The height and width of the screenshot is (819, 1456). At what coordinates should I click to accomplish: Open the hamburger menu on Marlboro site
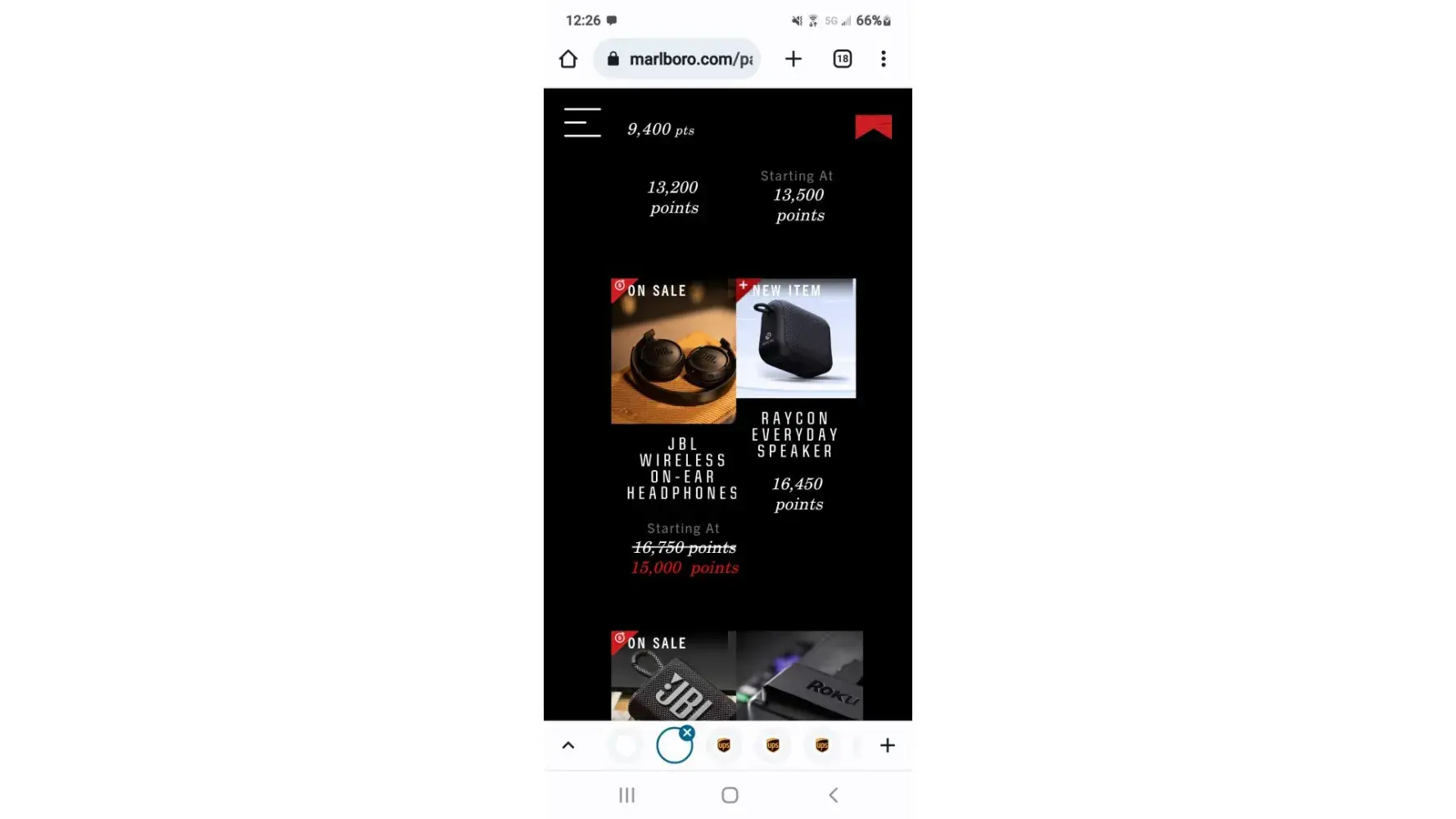[582, 123]
